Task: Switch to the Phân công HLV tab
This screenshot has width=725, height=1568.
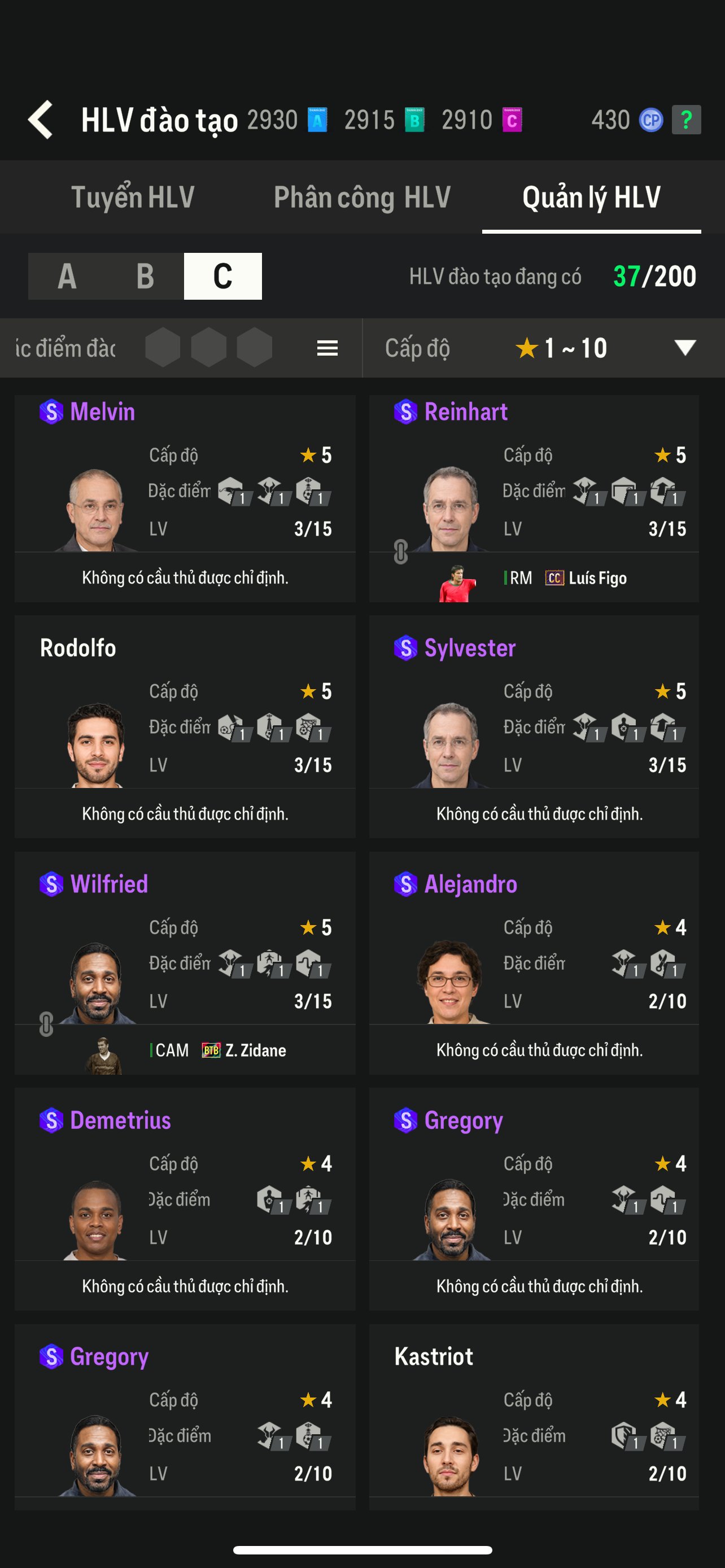Action: click(361, 197)
